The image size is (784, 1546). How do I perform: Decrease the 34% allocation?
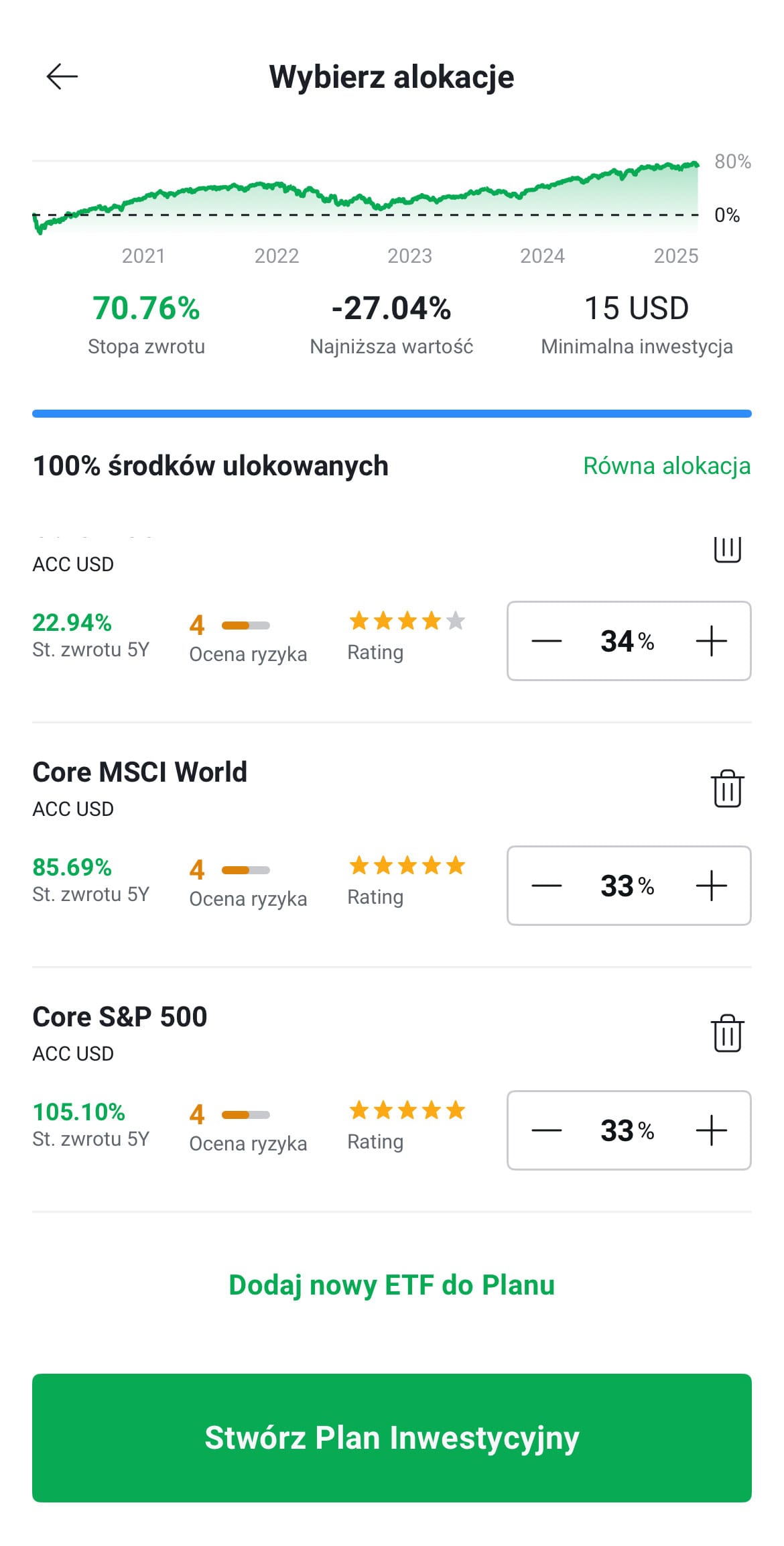[x=547, y=641]
